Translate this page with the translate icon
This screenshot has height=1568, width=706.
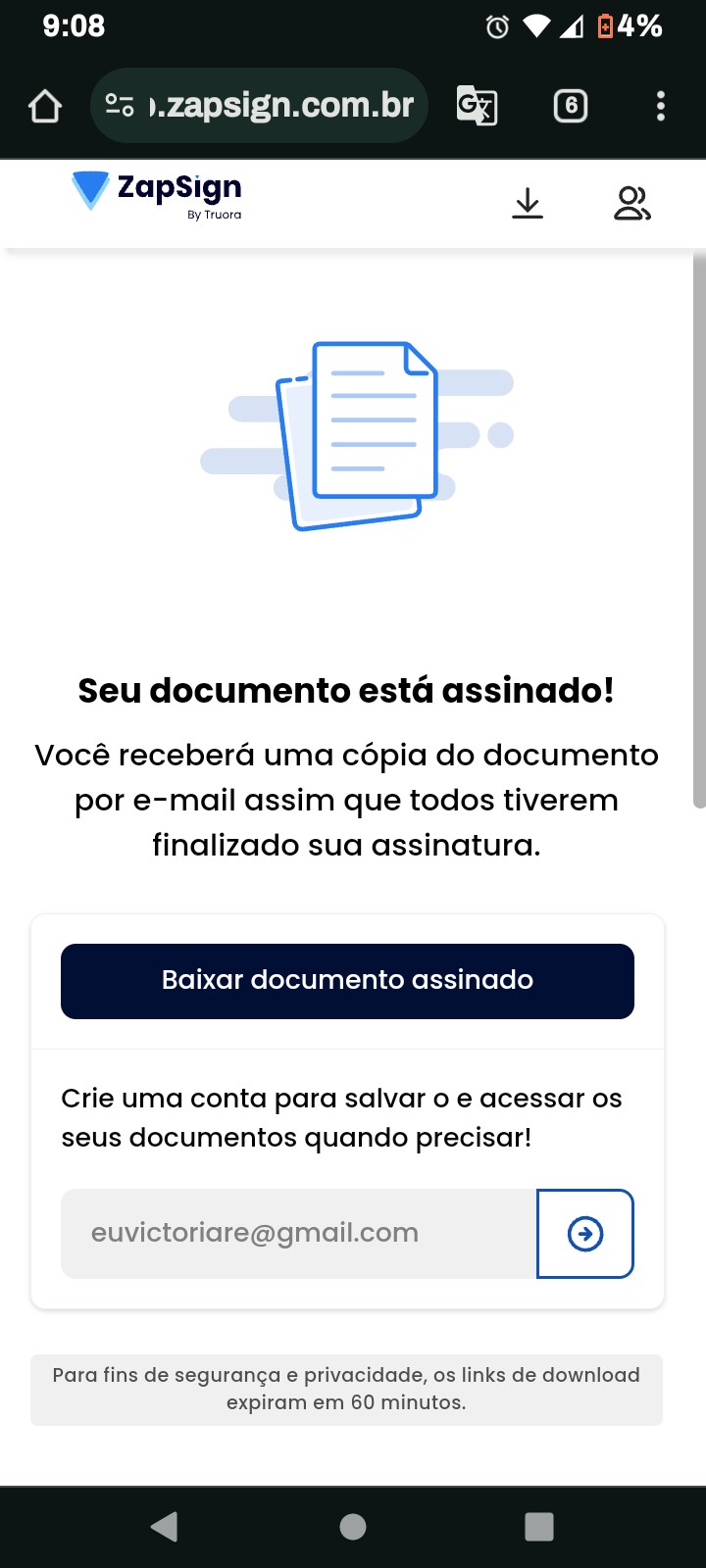point(478,106)
